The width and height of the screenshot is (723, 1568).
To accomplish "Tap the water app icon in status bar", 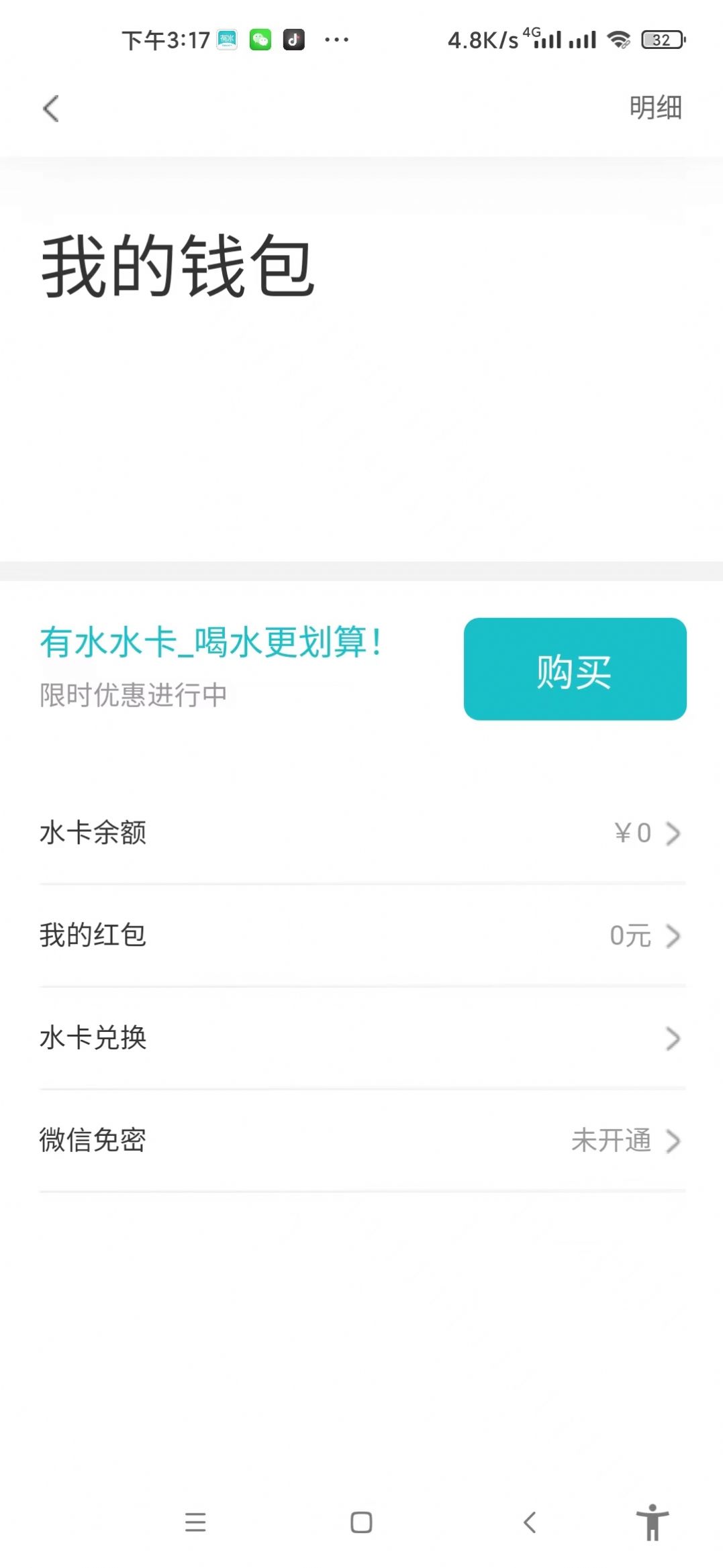I will click(x=228, y=40).
